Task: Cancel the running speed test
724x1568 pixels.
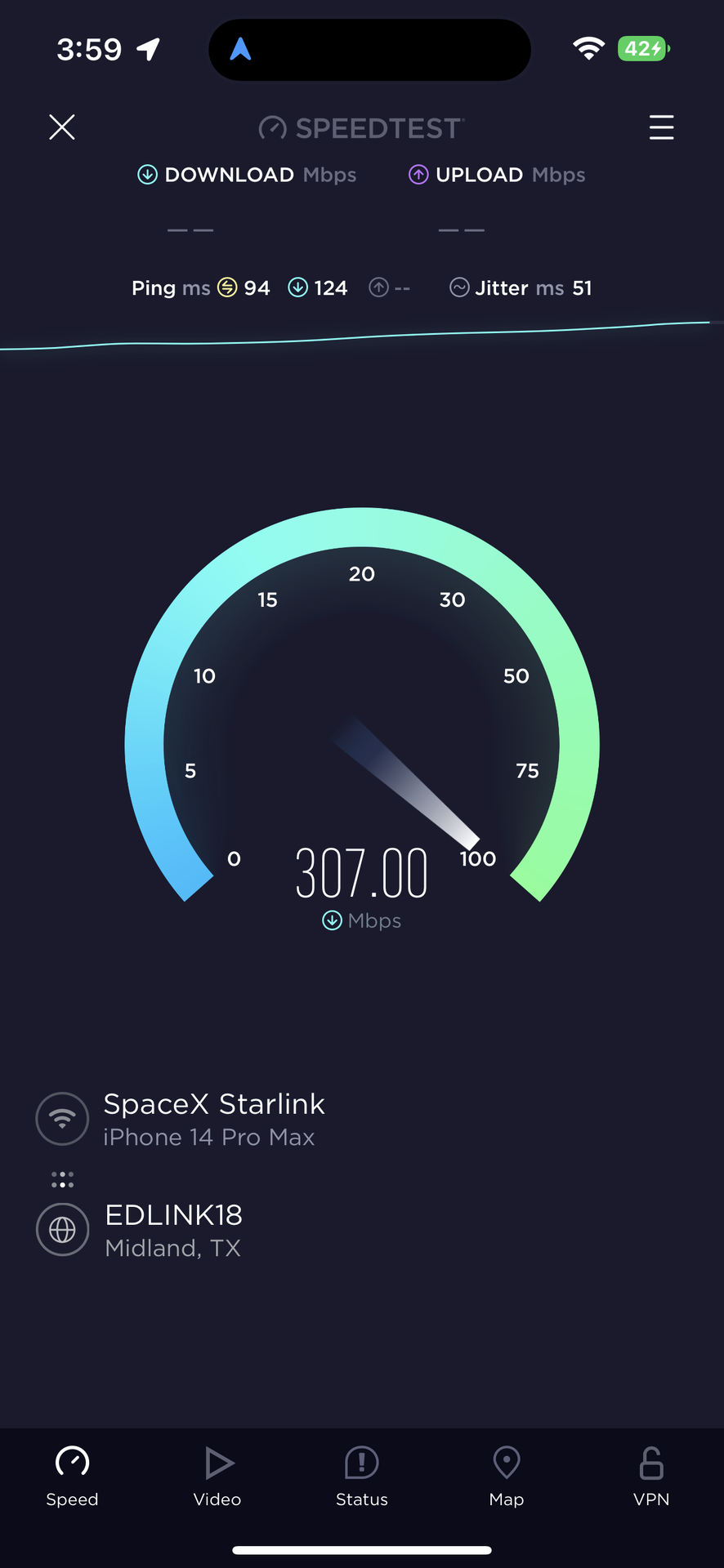Action: click(x=62, y=127)
